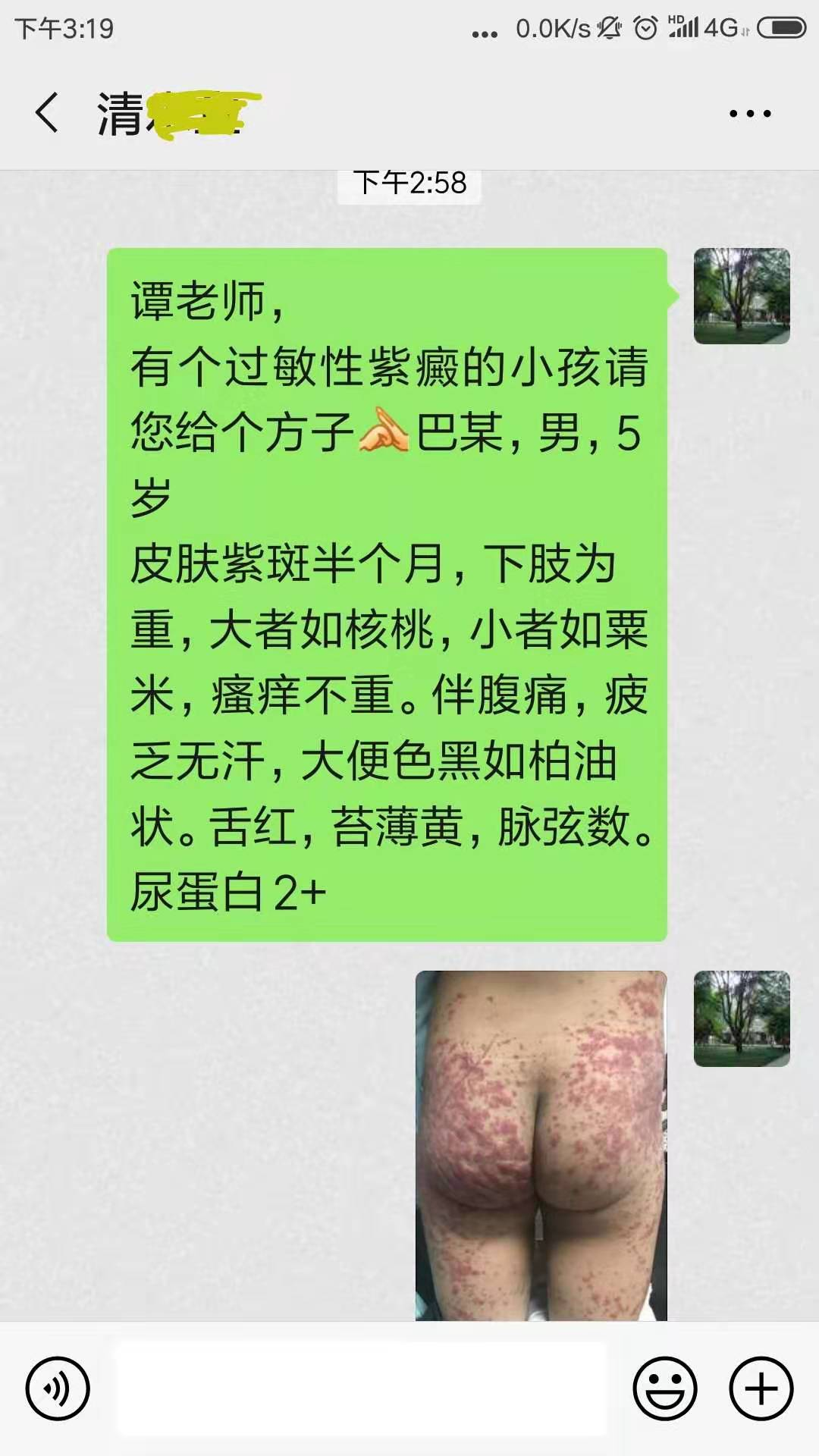Image resolution: width=819 pixels, height=1456 pixels.
Task: Open the sent photo in the chat
Action: [x=541, y=1145]
